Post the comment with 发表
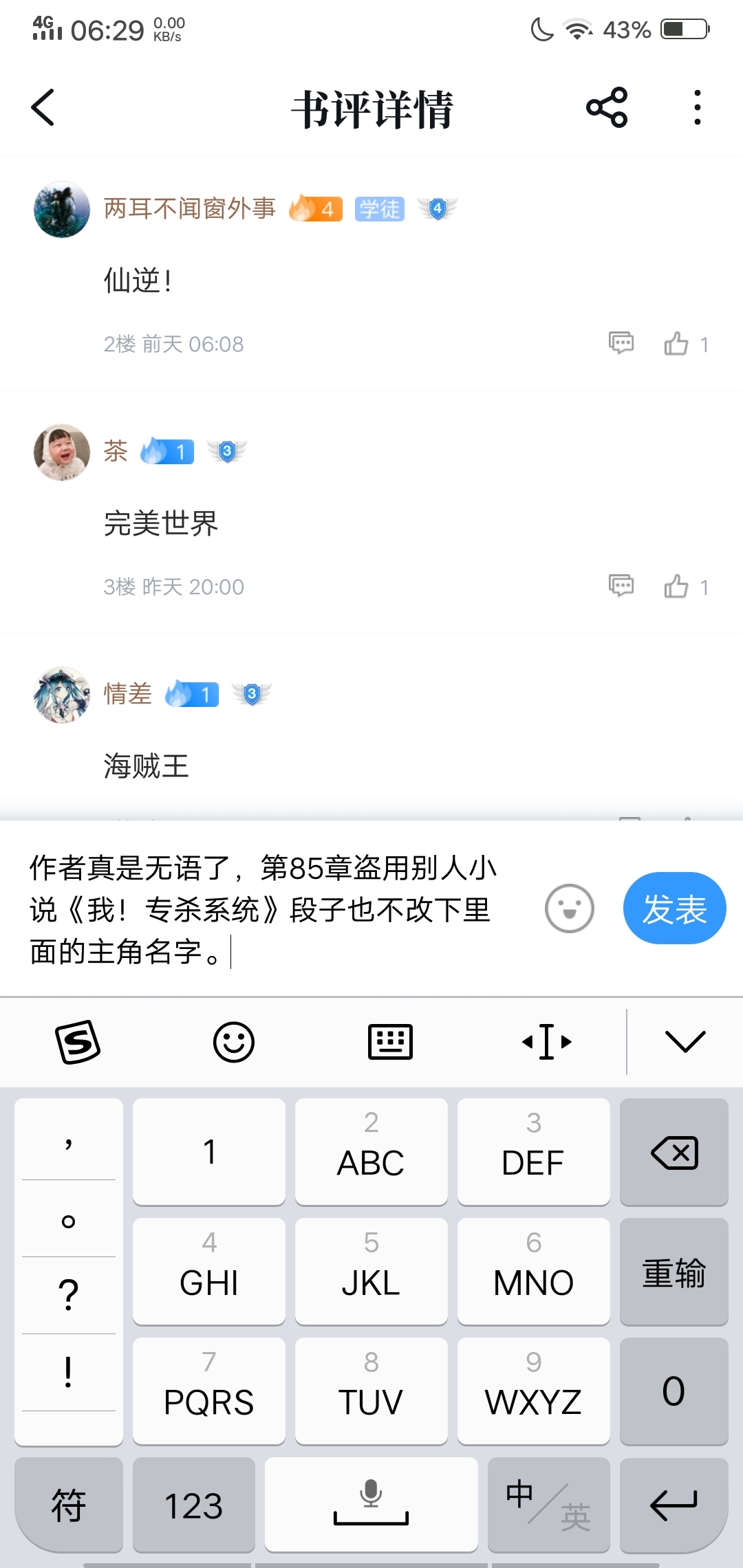Image resolution: width=743 pixels, height=1568 pixels. click(675, 908)
